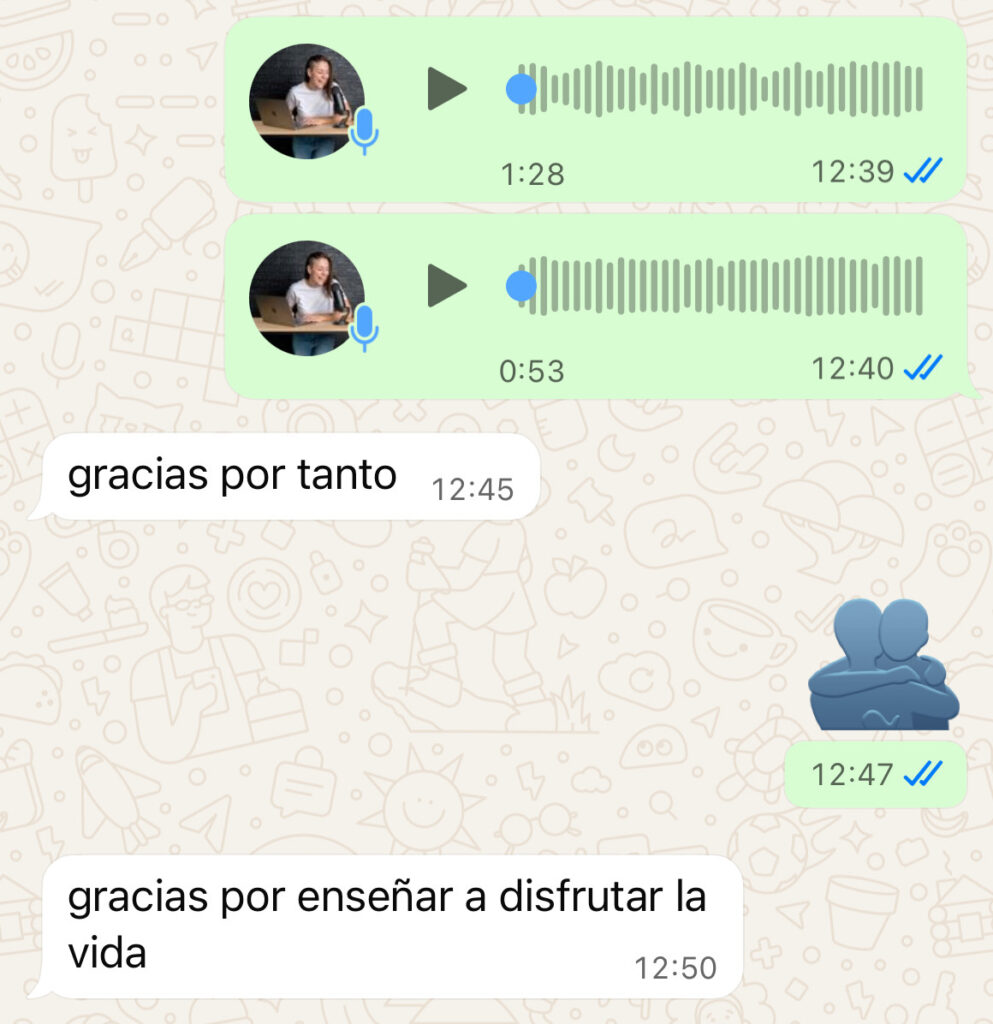This screenshot has width=993, height=1024.
Task: Tap the seek dot on the 0:53 audio
Action: pyautogui.click(x=521, y=286)
